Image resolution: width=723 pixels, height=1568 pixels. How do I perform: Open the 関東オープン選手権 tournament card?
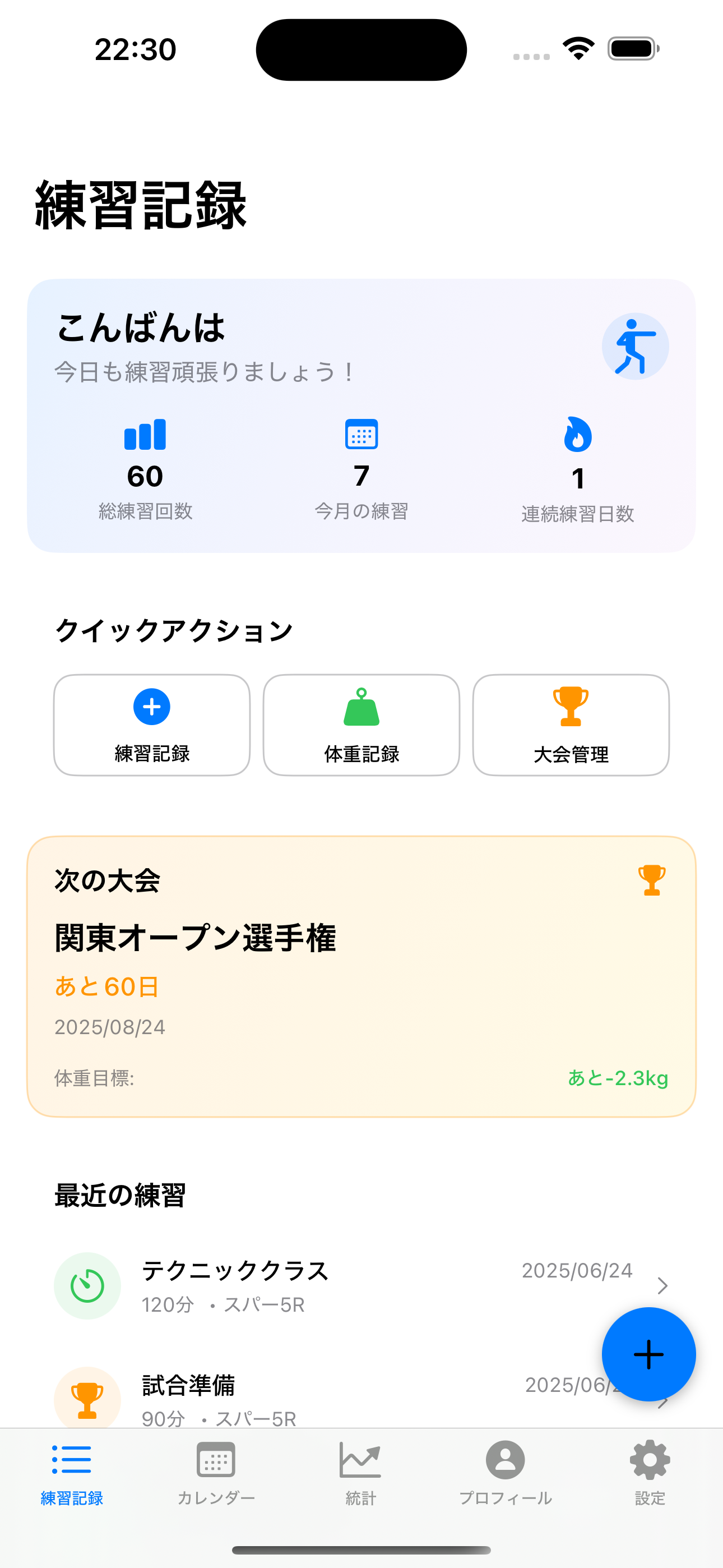pos(361,976)
